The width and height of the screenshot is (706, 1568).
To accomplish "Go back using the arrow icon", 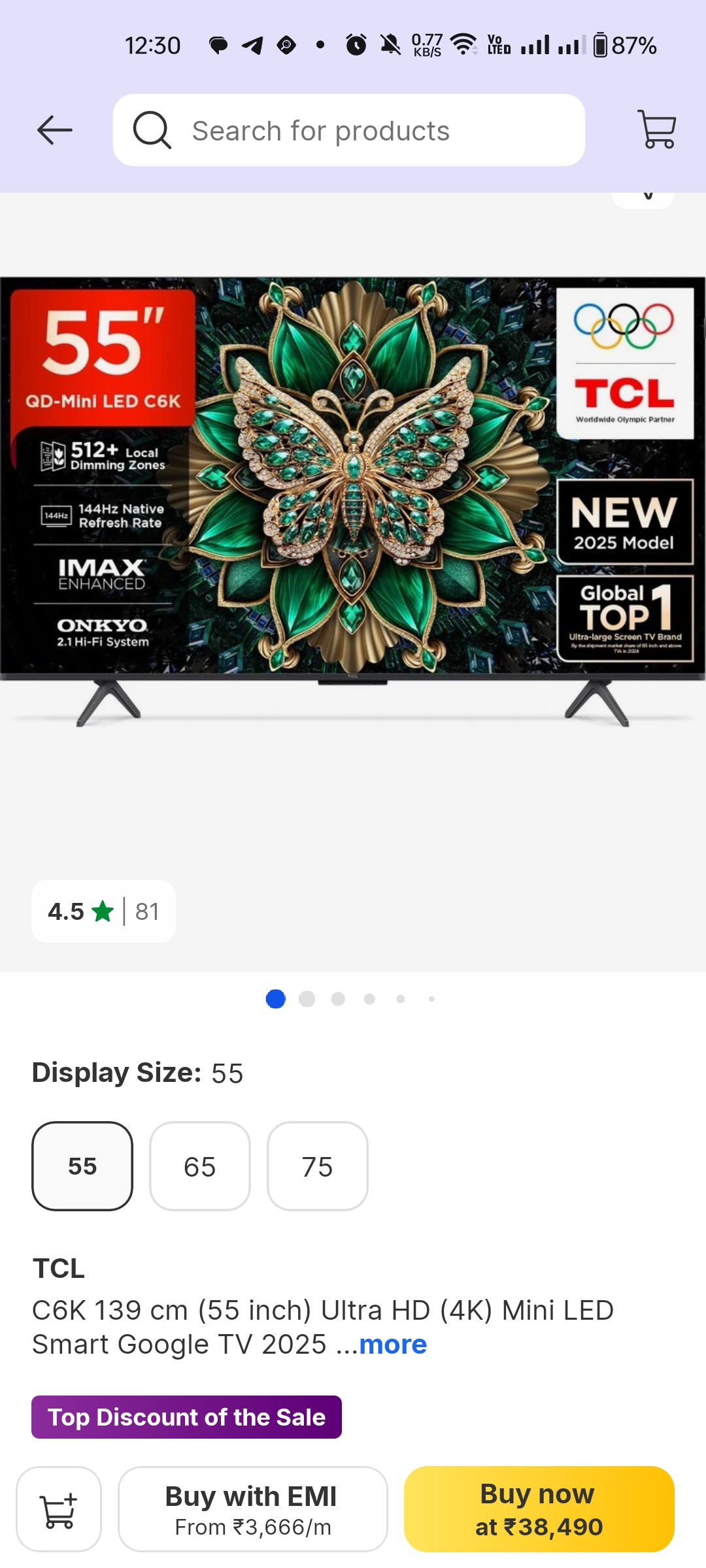I will coord(55,130).
